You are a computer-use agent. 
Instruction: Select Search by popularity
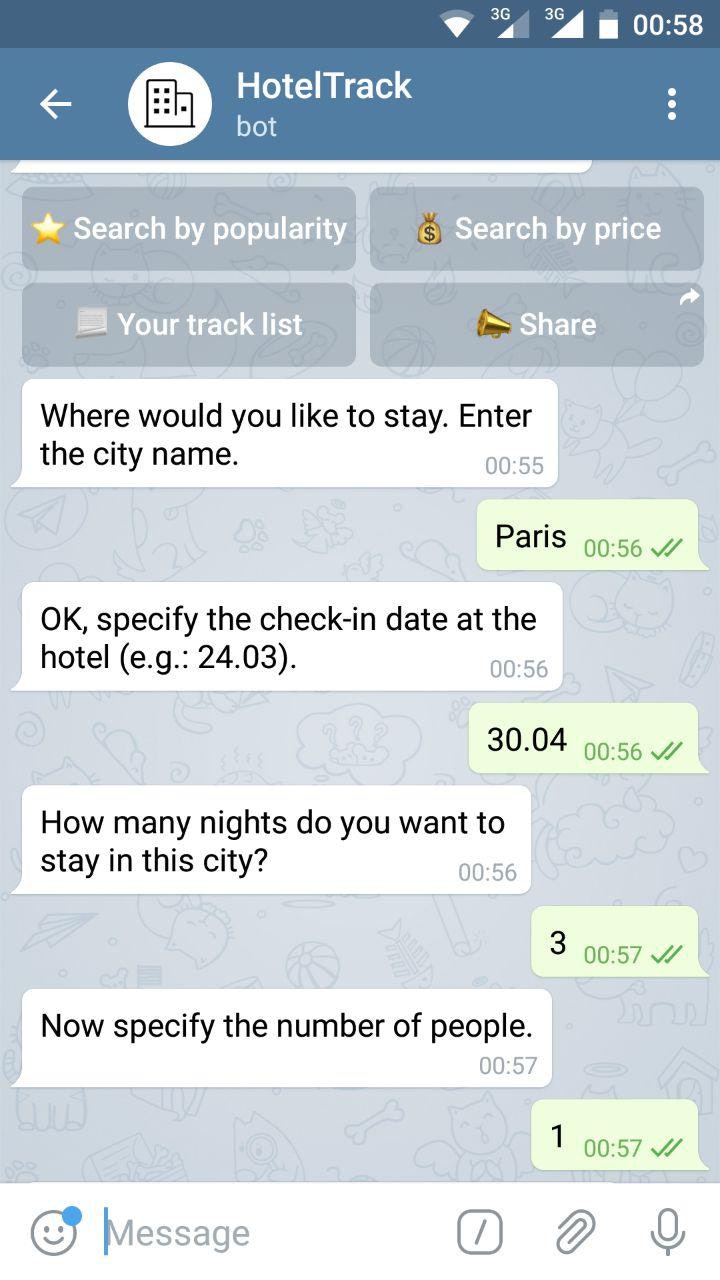coord(189,229)
